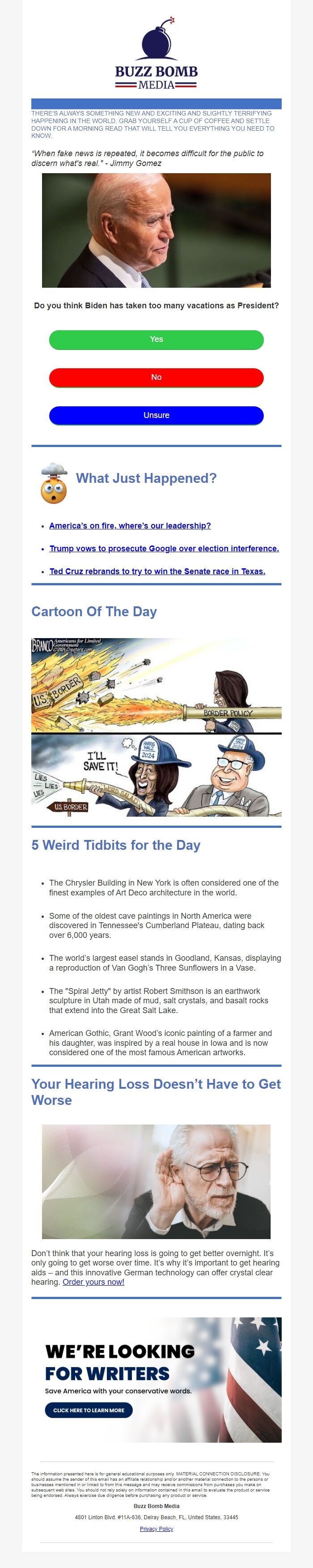This screenshot has width=313, height=1568.
Task: Tap 'Click here to learn more' for writers
Action: pos(89,1409)
